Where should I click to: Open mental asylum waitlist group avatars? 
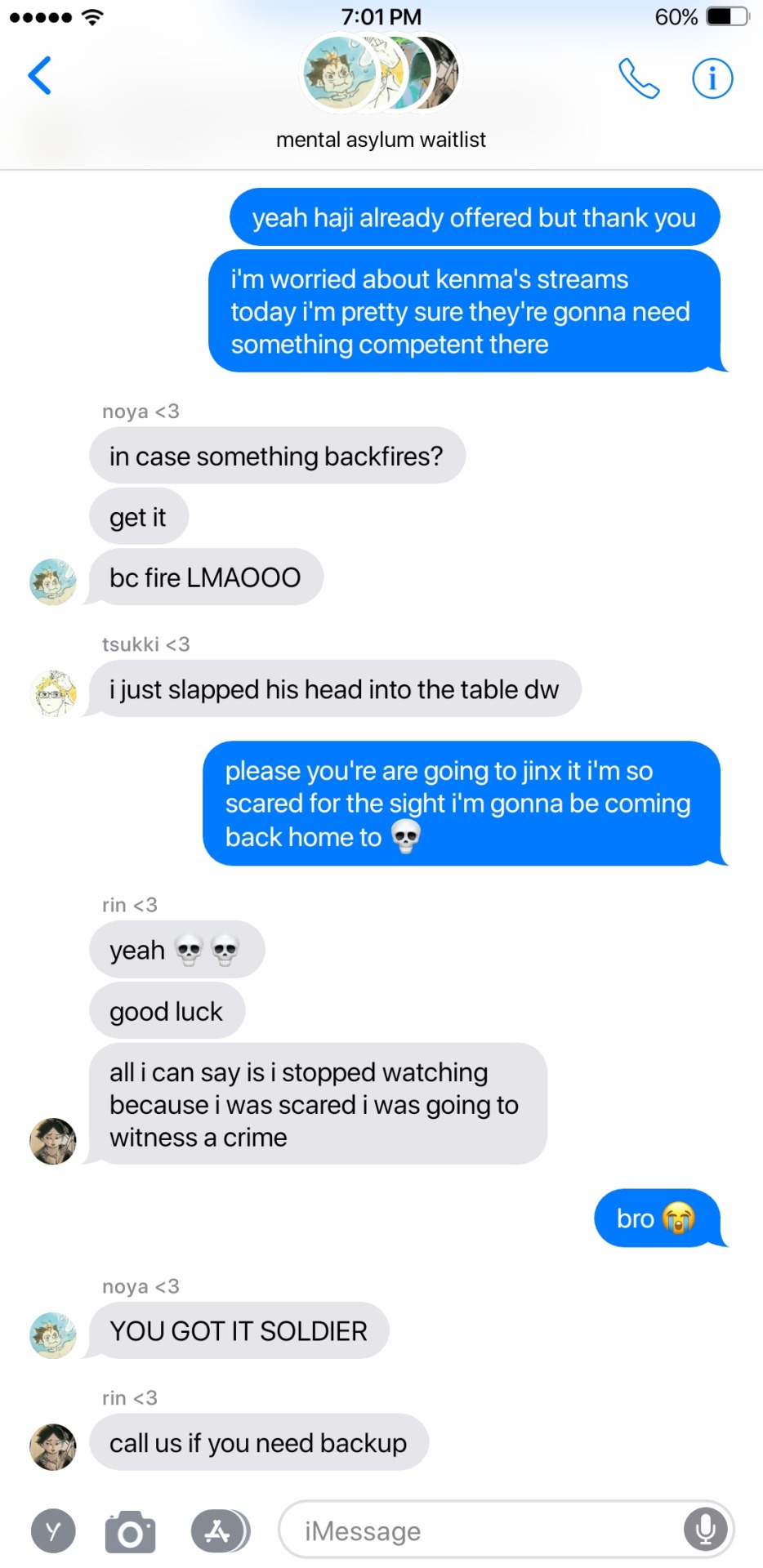coord(381,74)
